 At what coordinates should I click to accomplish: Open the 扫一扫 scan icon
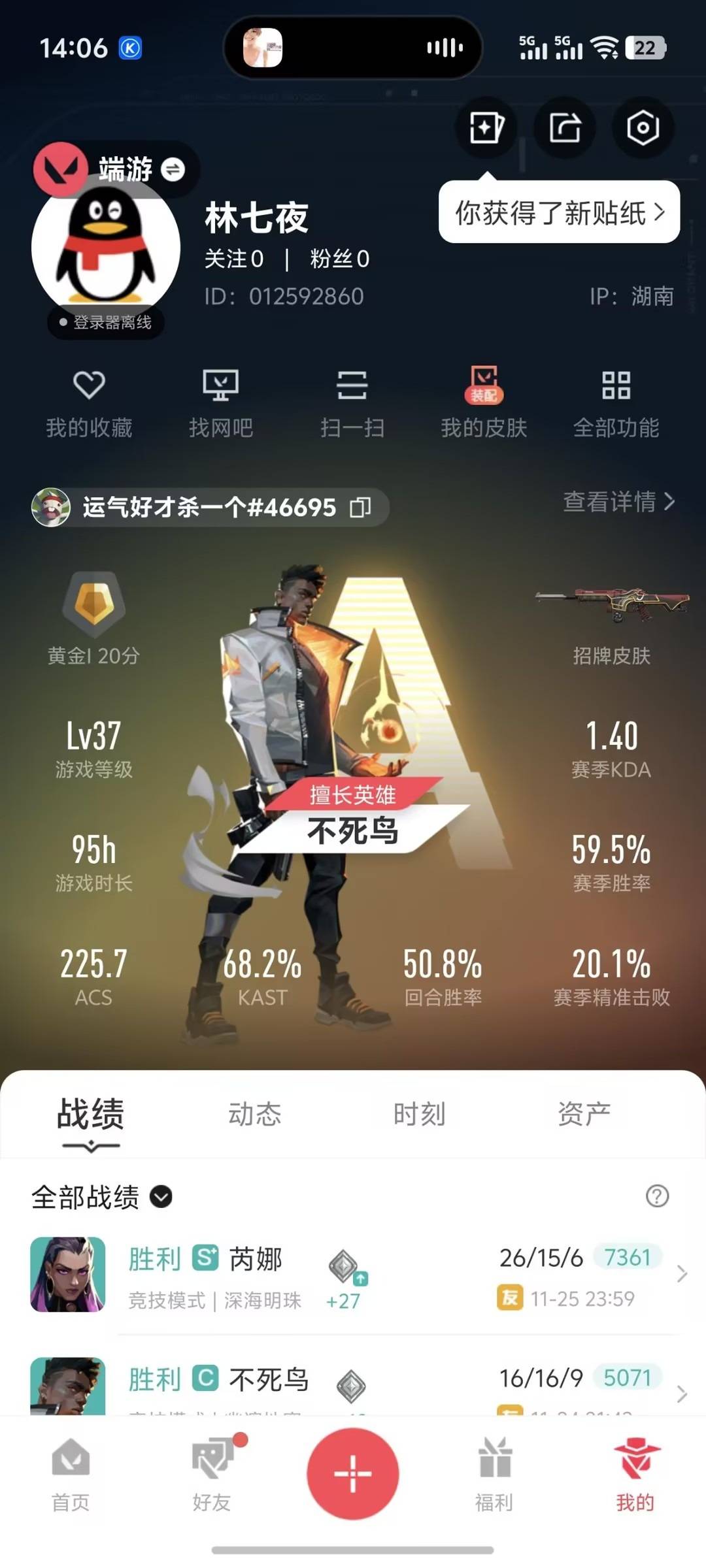coord(353,402)
